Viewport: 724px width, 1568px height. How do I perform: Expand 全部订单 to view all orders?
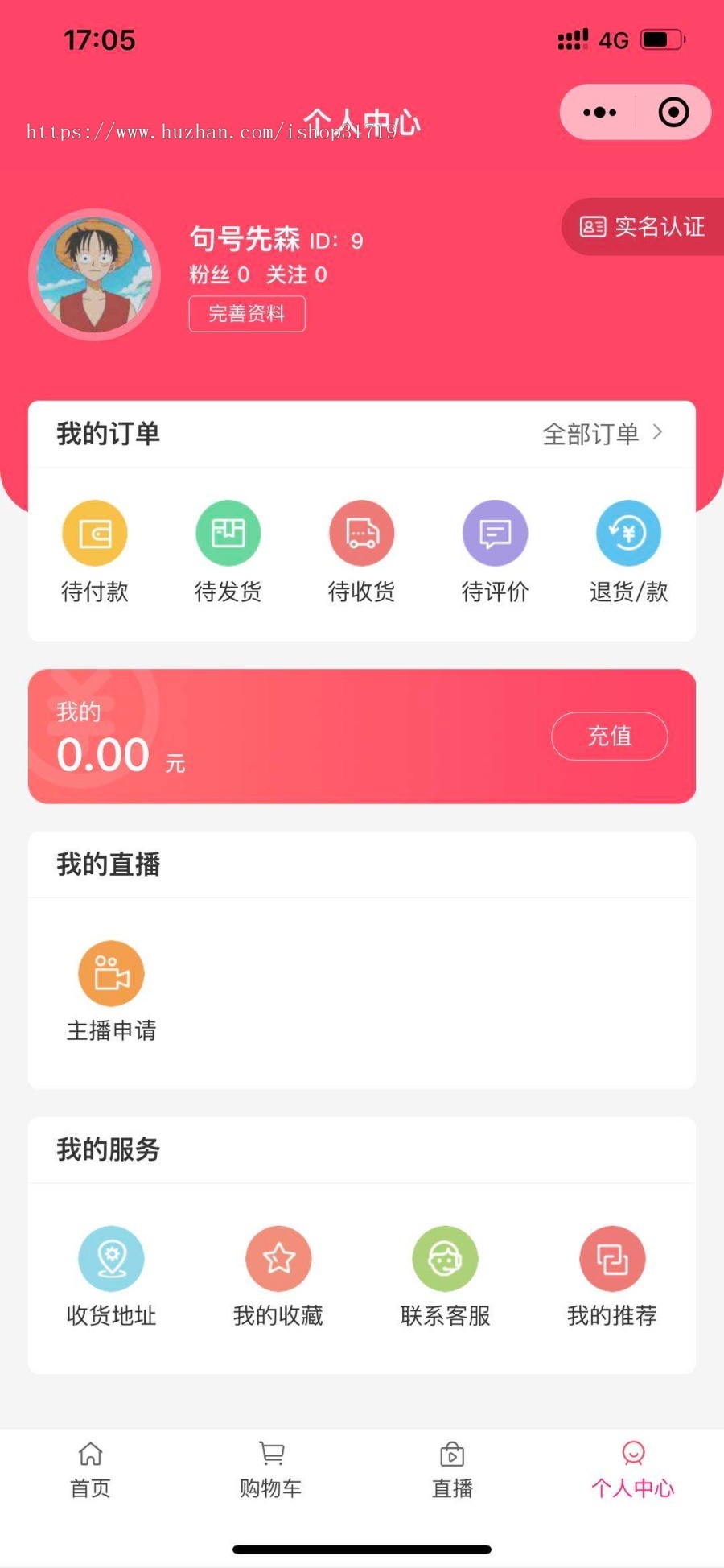point(602,433)
